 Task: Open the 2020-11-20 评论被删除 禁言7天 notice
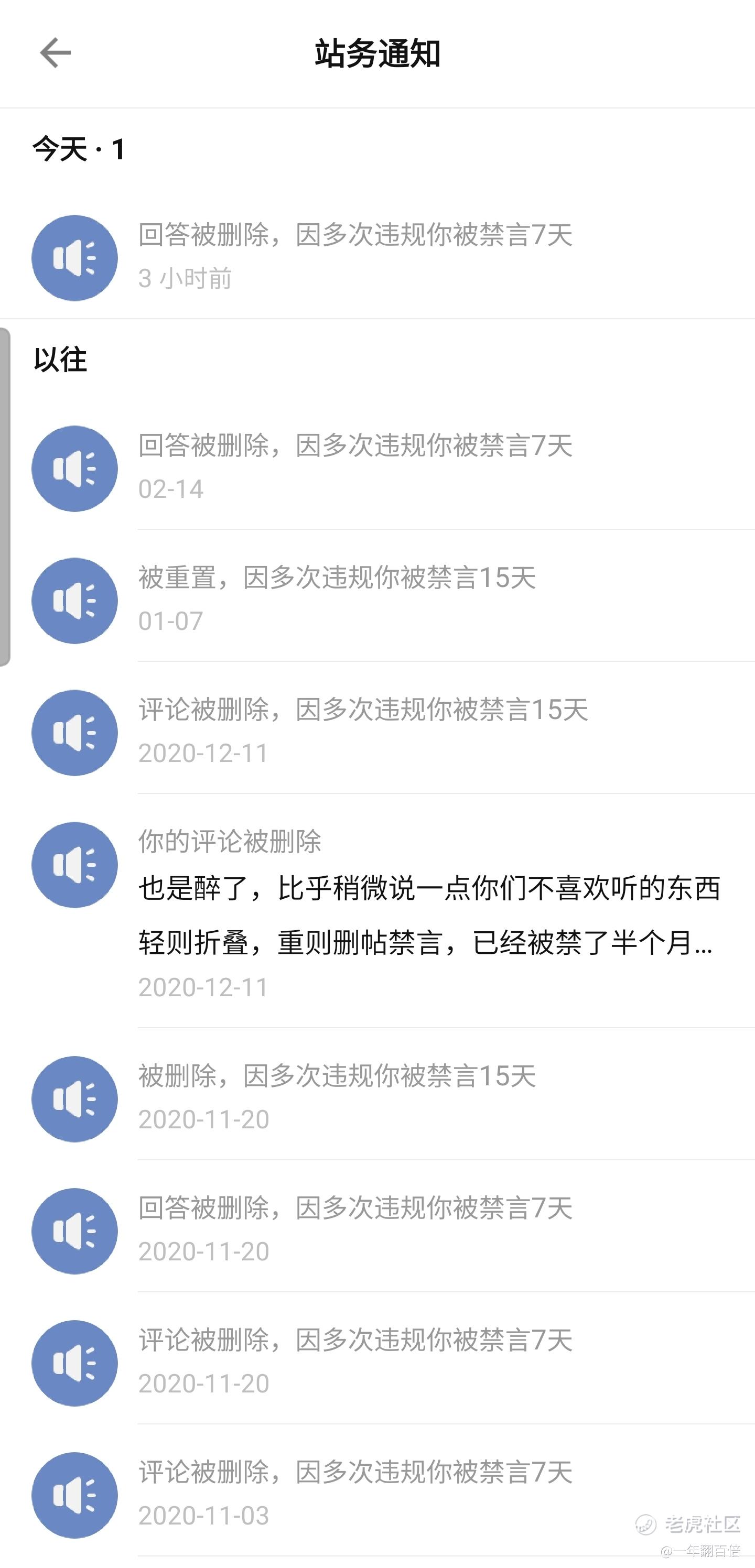tap(377, 1364)
